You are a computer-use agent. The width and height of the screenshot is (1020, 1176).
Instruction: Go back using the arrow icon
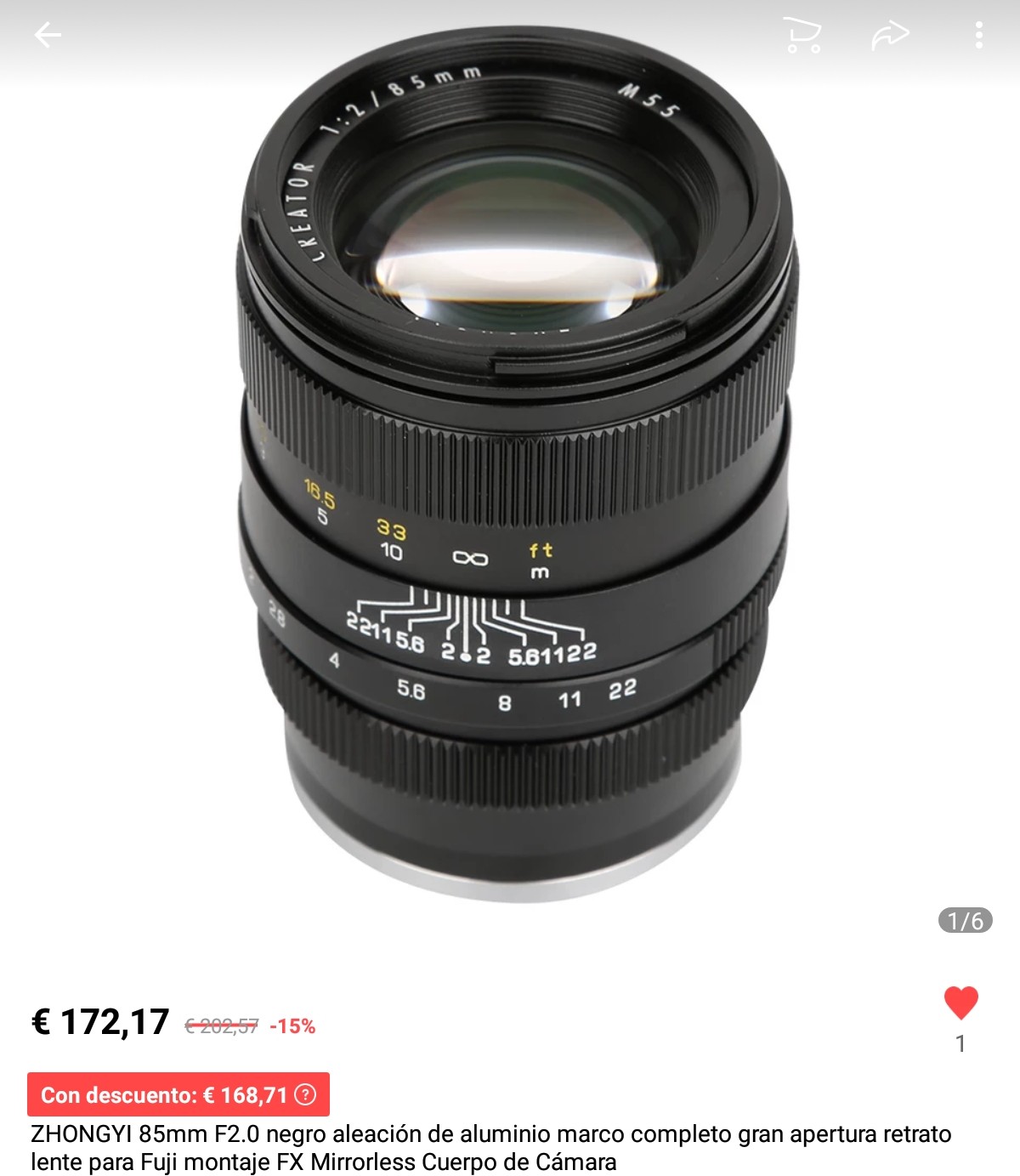[x=48, y=35]
